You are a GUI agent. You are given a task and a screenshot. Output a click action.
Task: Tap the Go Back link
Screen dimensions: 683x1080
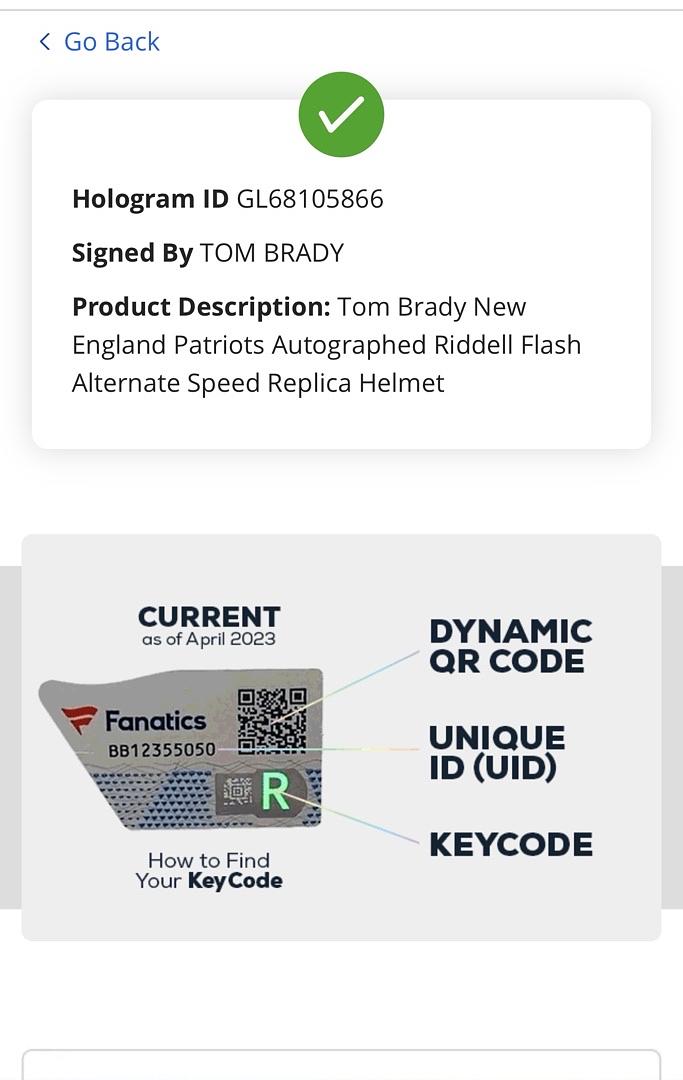[x=100, y=42]
